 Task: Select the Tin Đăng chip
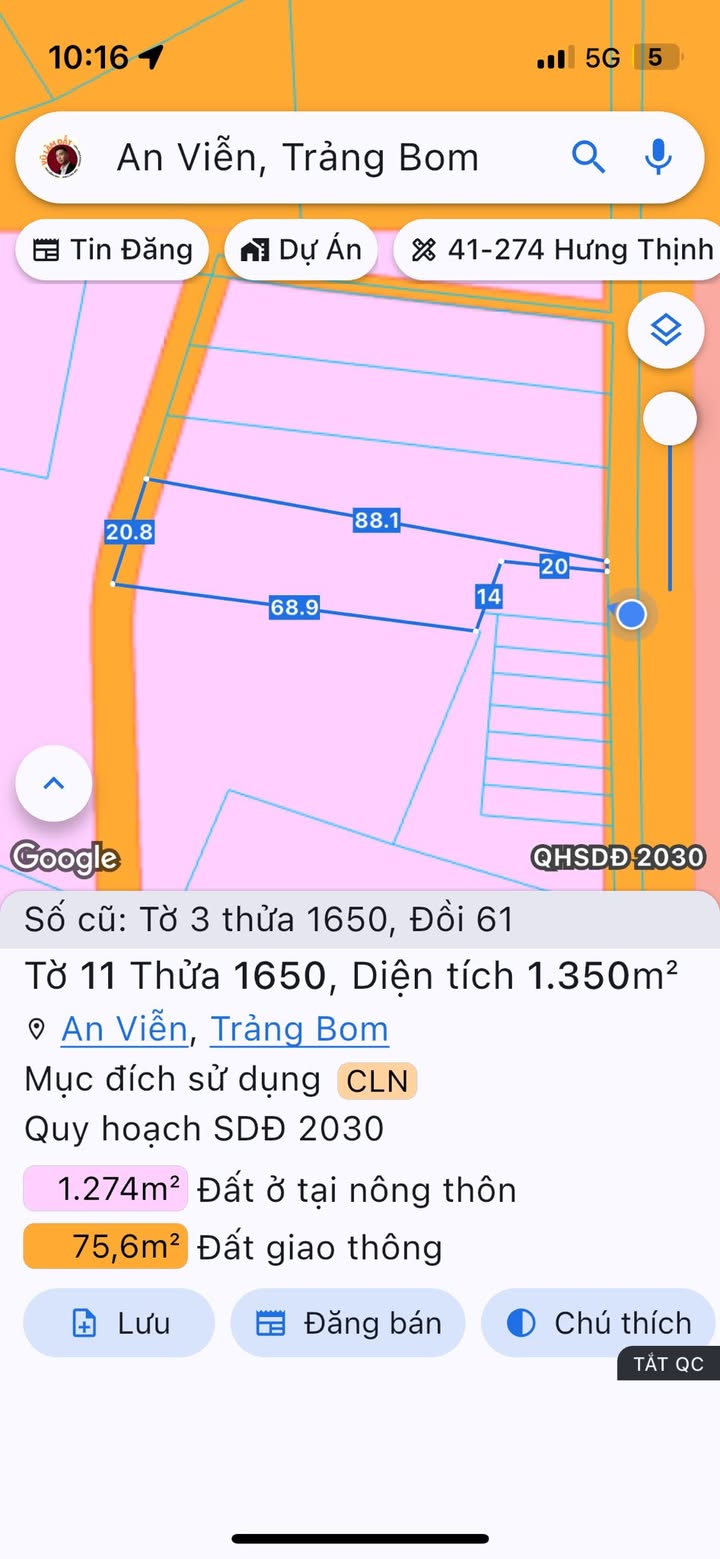112,249
